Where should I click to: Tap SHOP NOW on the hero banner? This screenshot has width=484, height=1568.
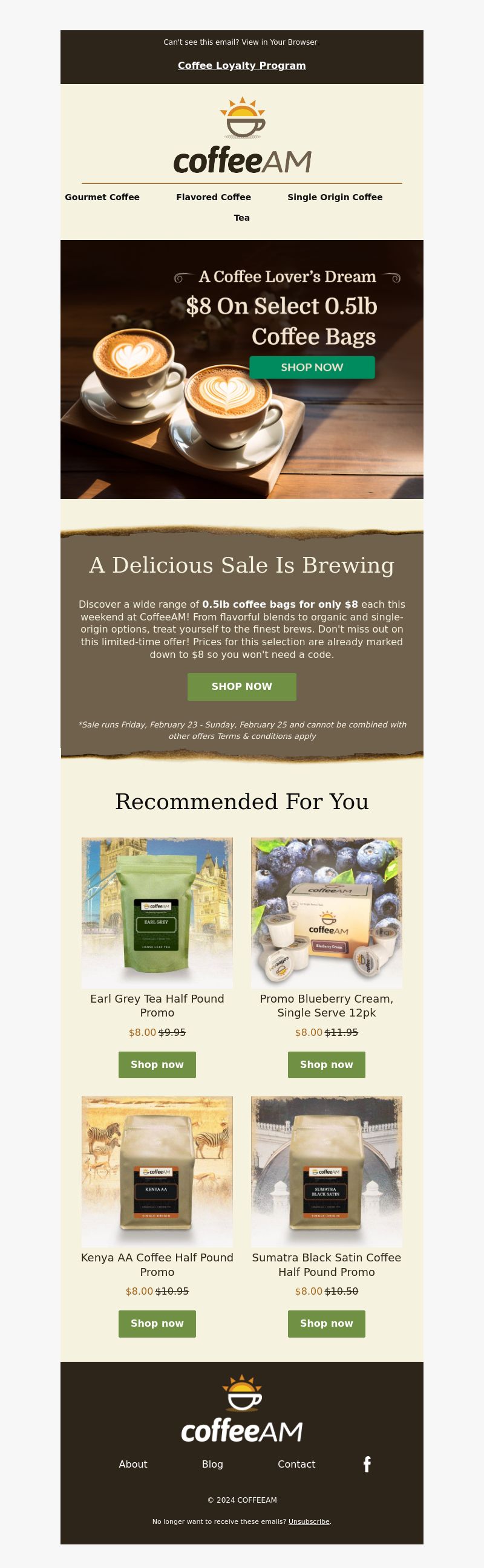pyautogui.click(x=312, y=367)
